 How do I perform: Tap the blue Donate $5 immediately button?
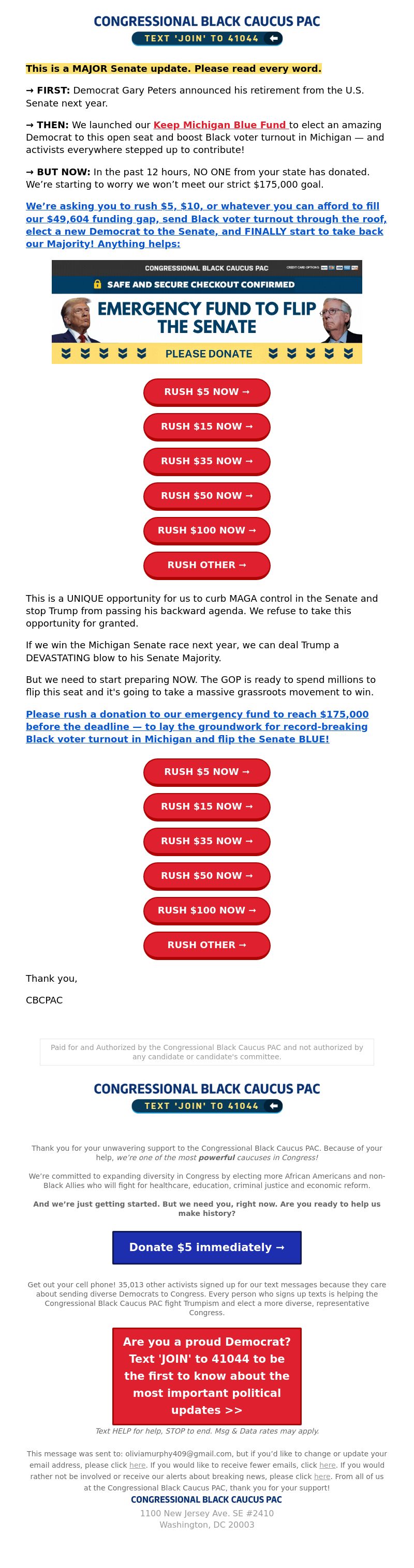(206, 1247)
